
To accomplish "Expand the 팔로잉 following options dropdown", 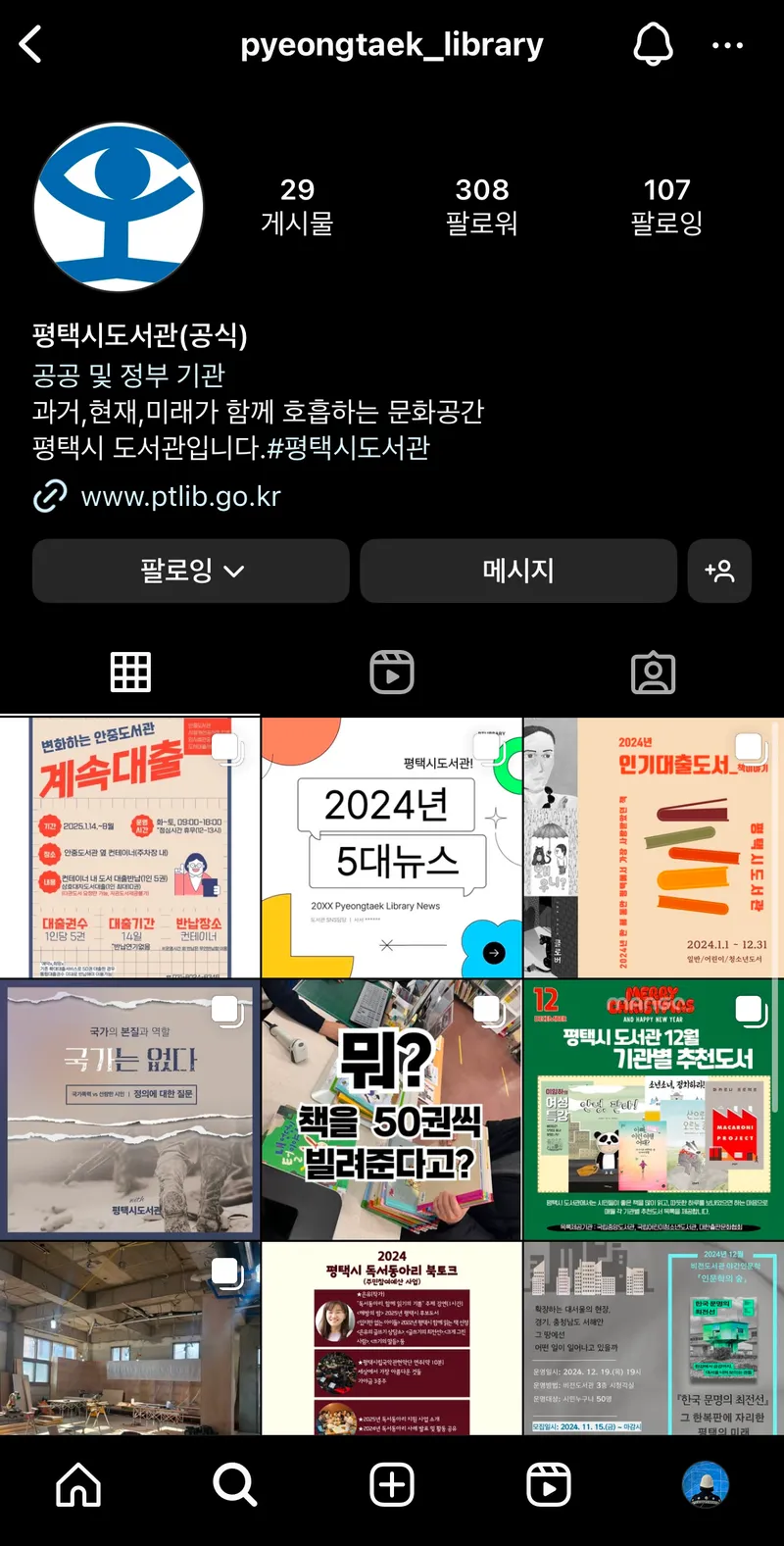I will point(191,571).
